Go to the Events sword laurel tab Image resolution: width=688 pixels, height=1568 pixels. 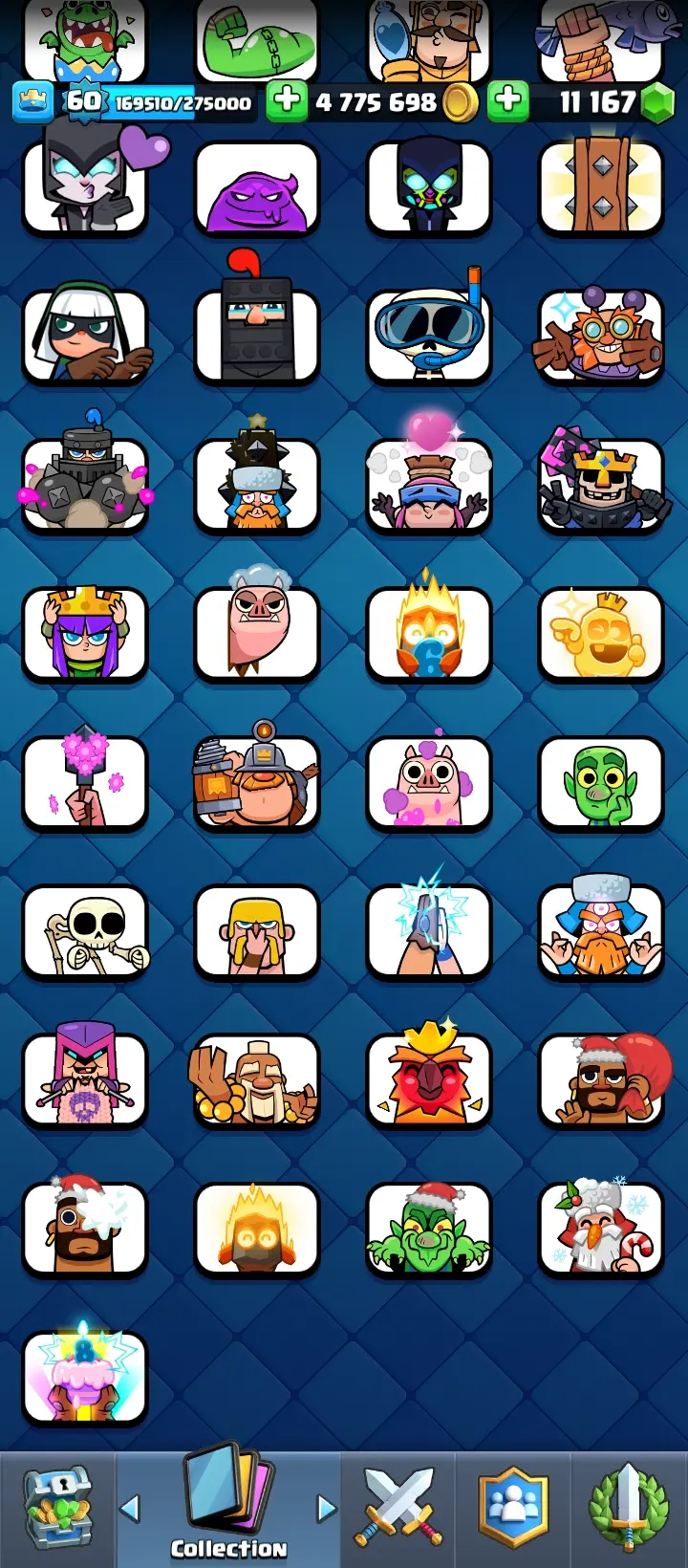tap(628, 1509)
